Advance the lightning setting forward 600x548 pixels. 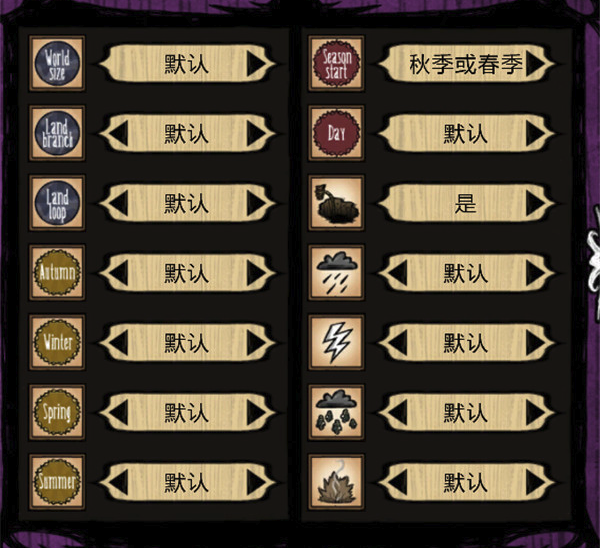pyautogui.click(x=536, y=343)
